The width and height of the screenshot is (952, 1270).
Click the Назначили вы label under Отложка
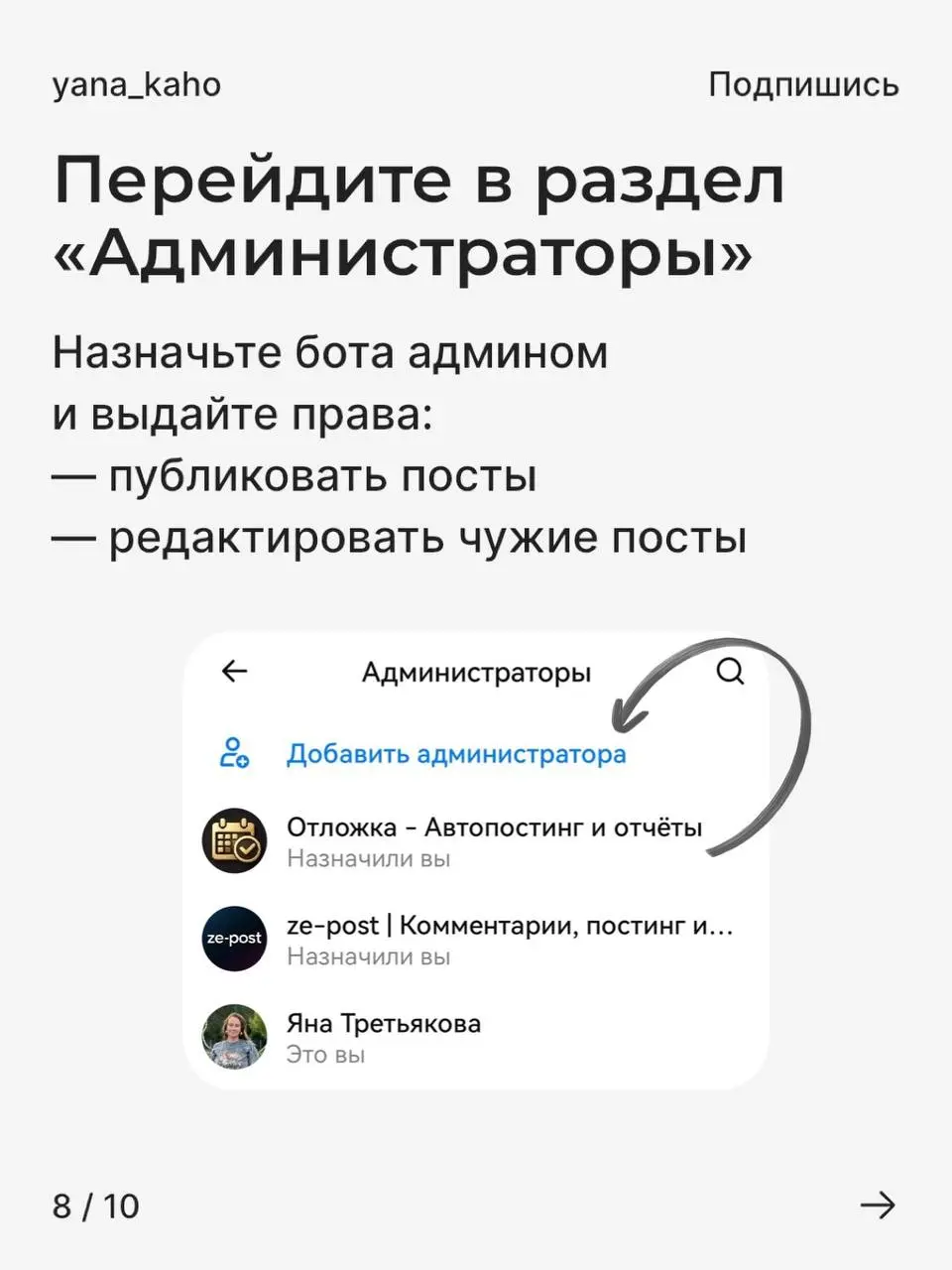(369, 859)
